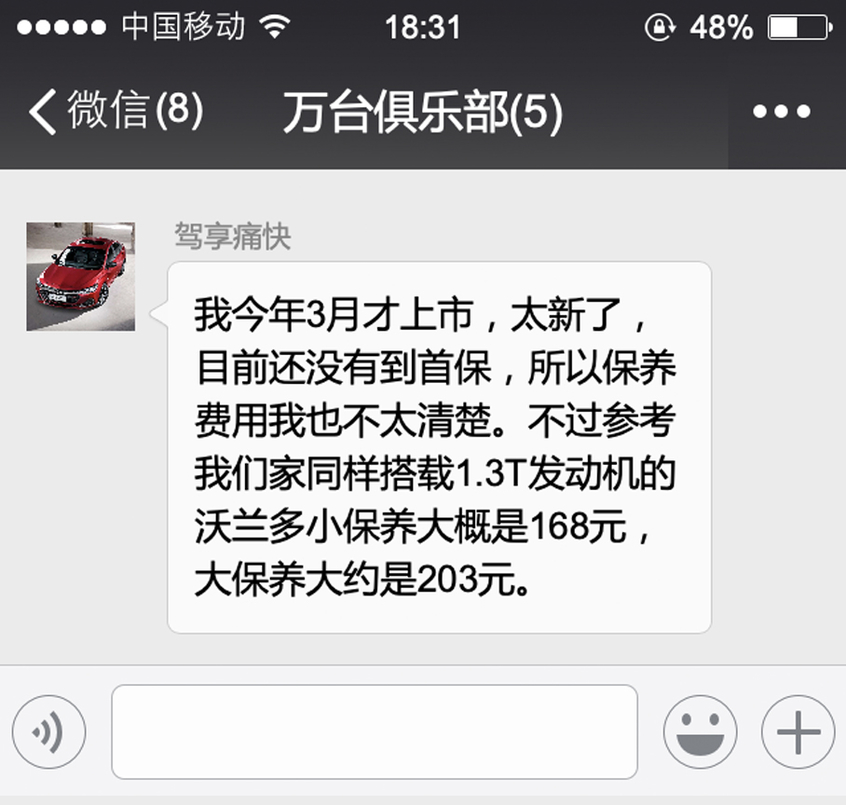846x805 pixels.
Task: Switch to voice message input
Action: [x=49, y=733]
